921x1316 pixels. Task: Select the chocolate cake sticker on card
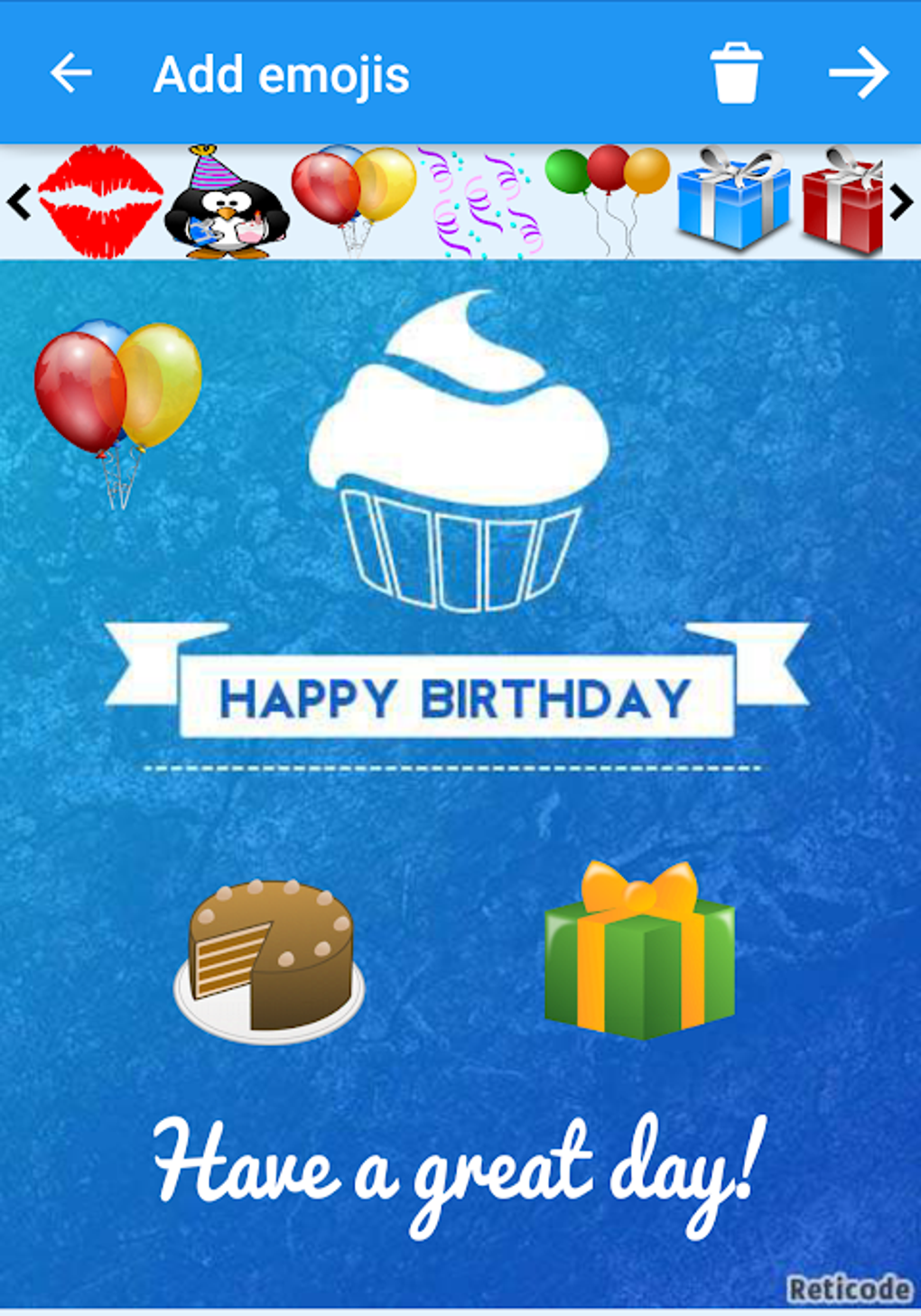point(270,961)
